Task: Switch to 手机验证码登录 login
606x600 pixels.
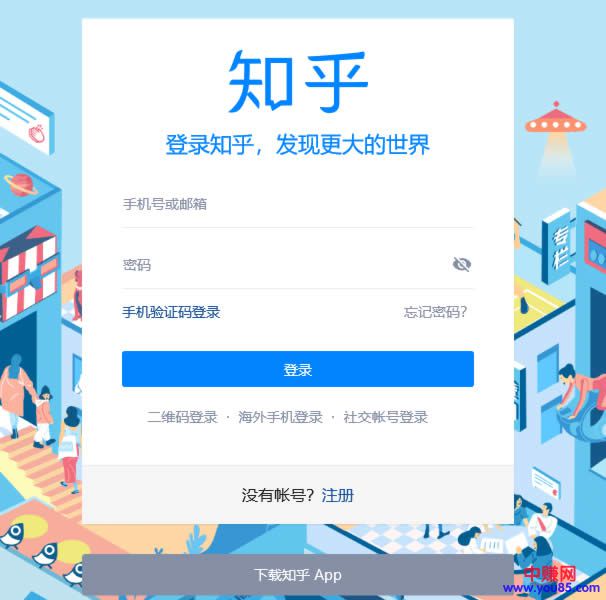Action: pyautogui.click(x=171, y=312)
